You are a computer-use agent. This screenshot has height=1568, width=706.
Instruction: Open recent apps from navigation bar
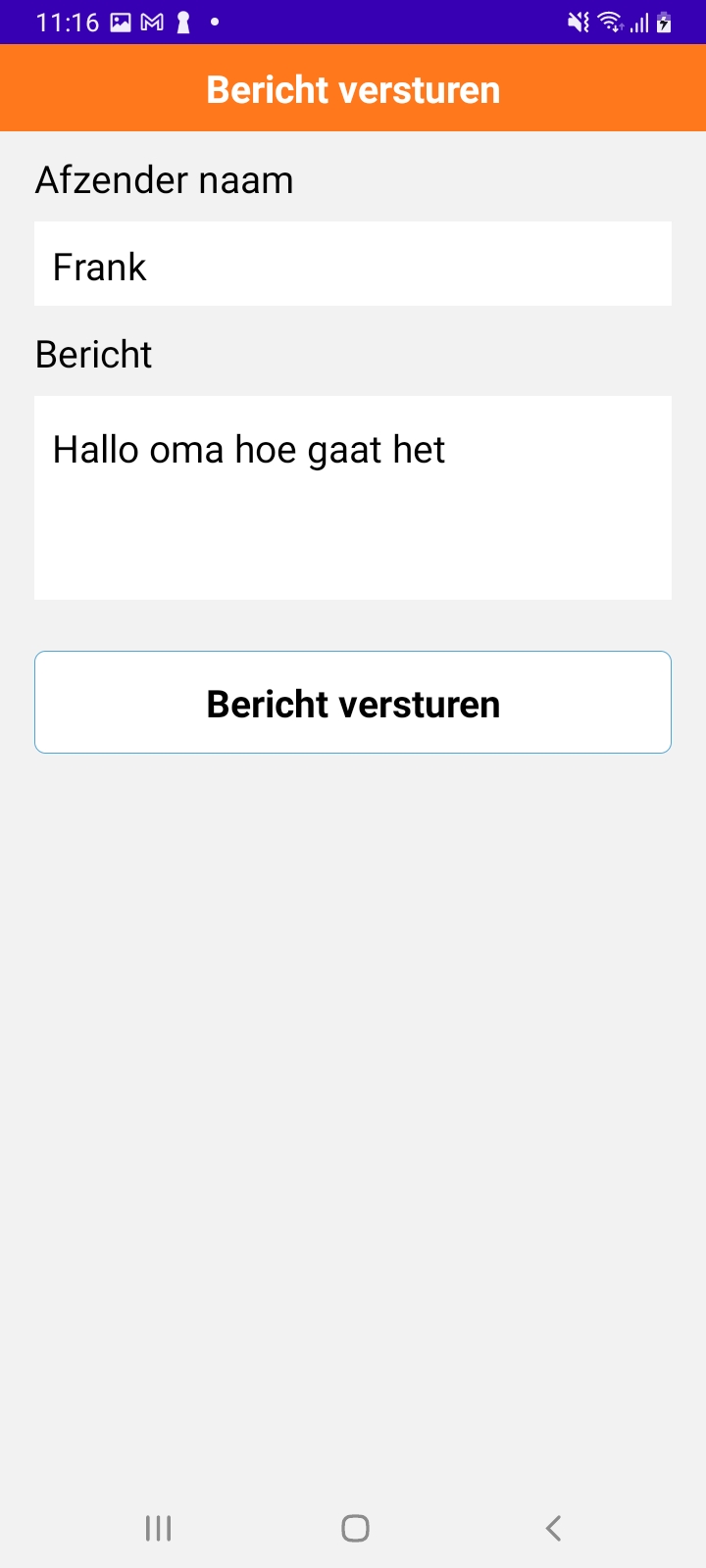(x=158, y=1528)
